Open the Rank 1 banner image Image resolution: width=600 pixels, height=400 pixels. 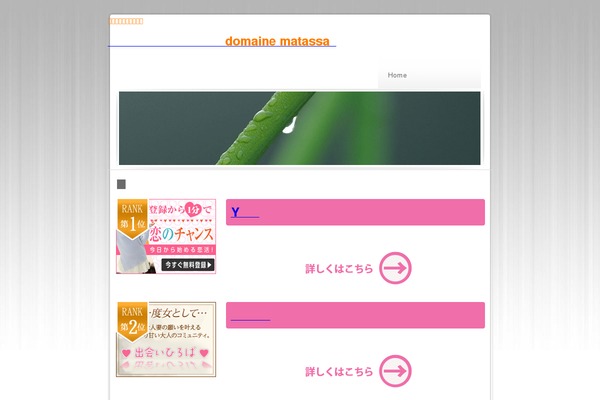point(166,236)
